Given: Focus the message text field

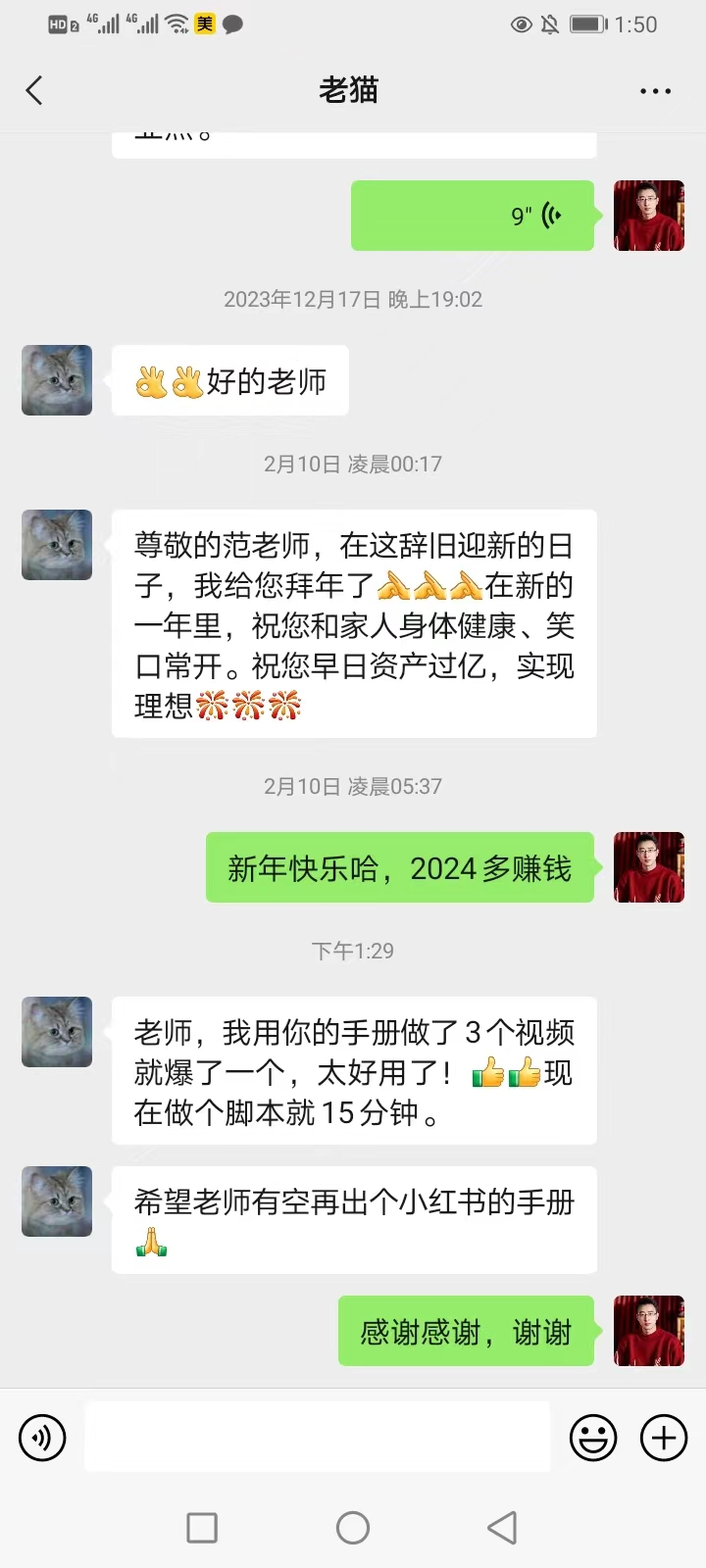Looking at the screenshot, I should pyautogui.click(x=317, y=1437).
